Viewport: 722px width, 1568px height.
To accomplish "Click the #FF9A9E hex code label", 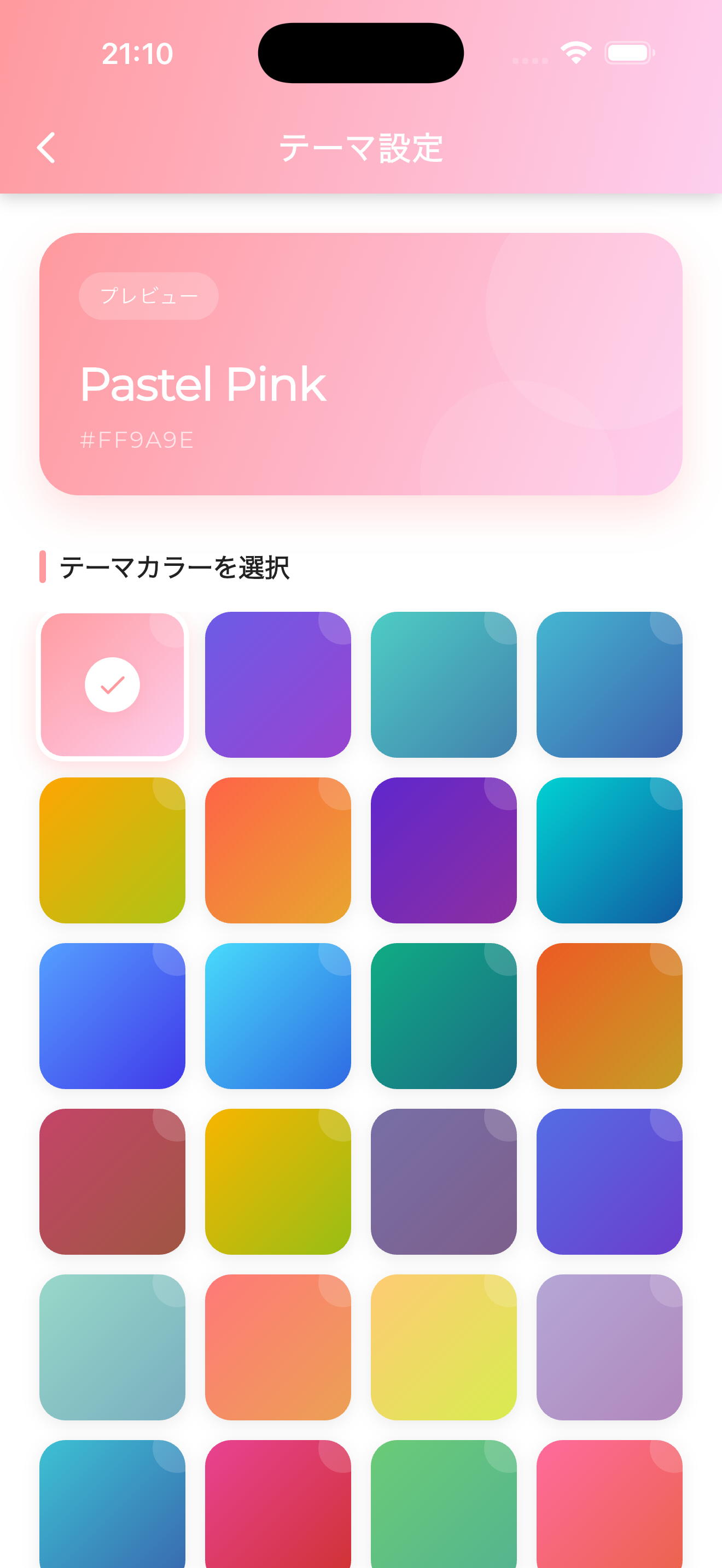I will click(x=136, y=440).
